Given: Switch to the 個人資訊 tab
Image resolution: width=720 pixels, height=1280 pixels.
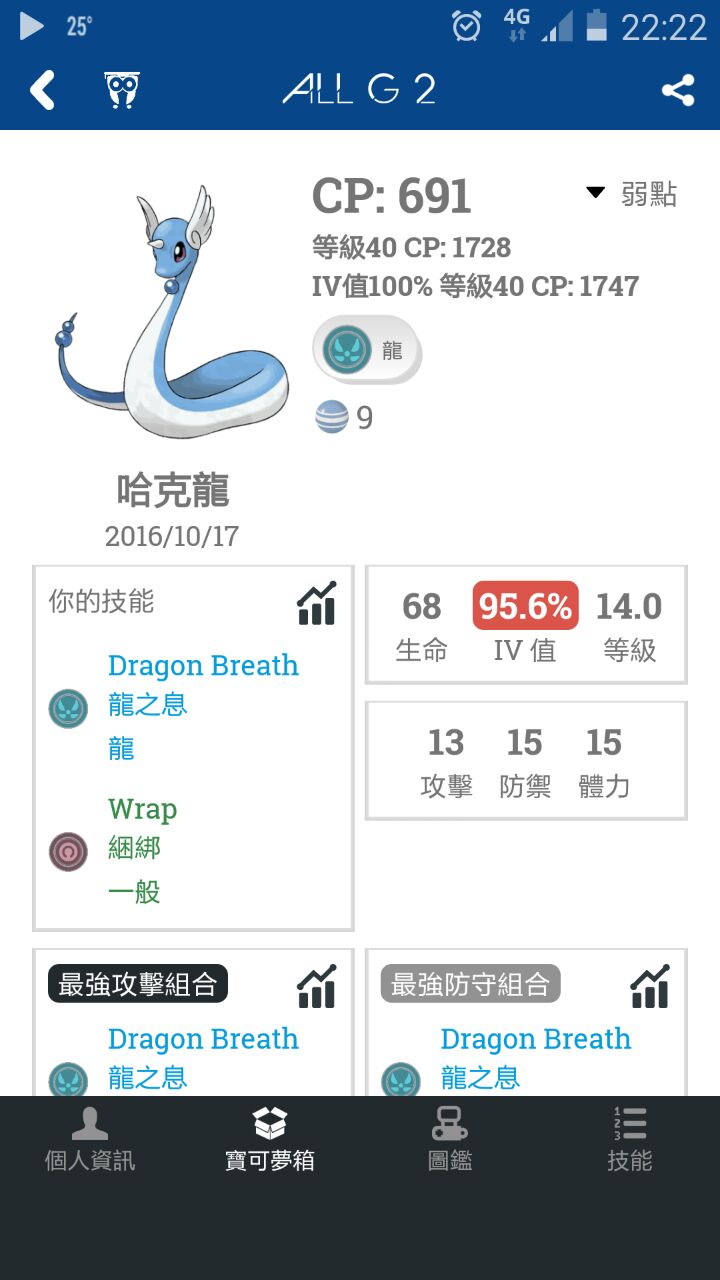Looking at the screenshot, I should pos(90,1139).
